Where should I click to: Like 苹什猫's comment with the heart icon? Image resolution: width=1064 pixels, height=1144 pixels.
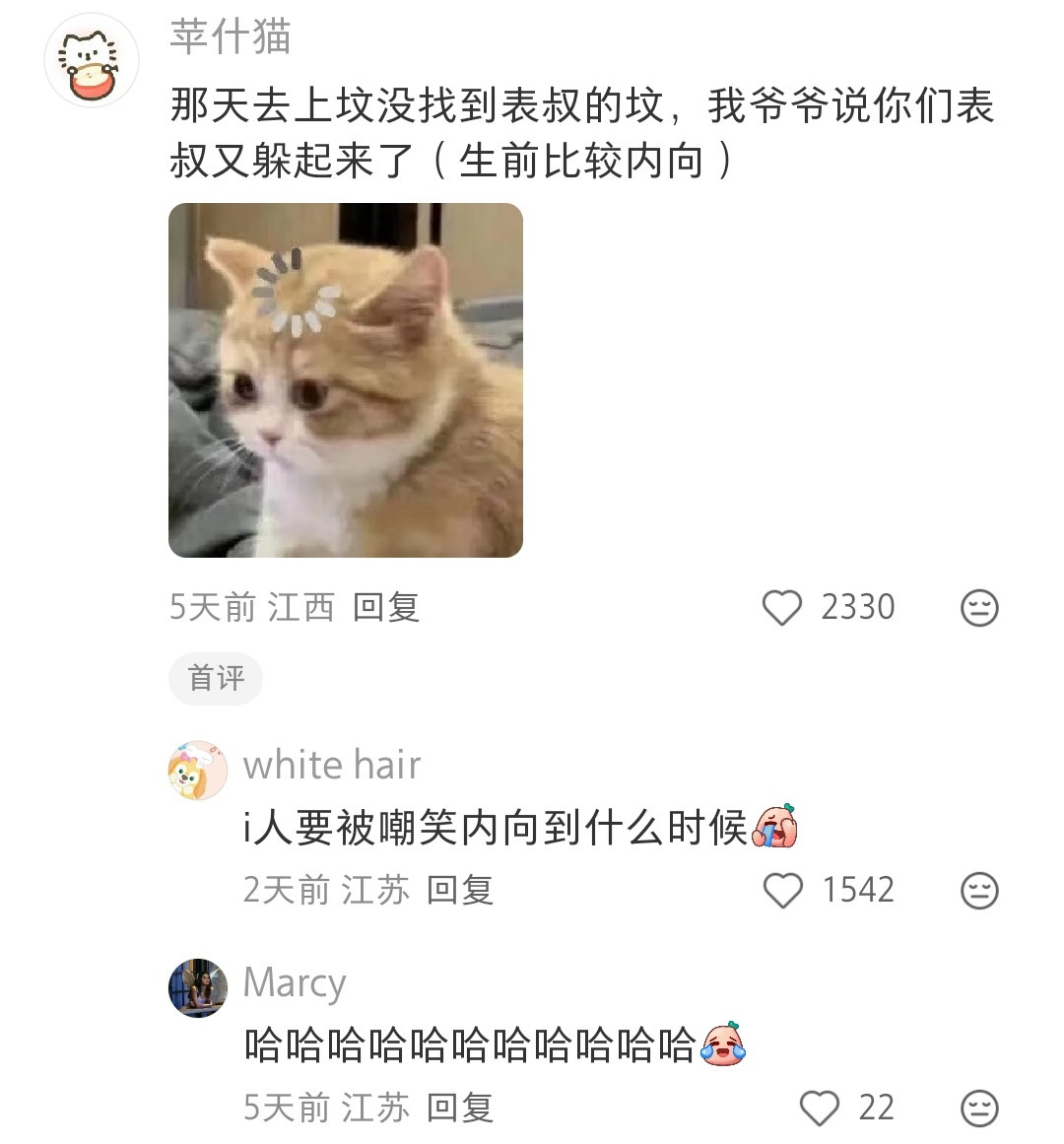click(x=783, y=608)
